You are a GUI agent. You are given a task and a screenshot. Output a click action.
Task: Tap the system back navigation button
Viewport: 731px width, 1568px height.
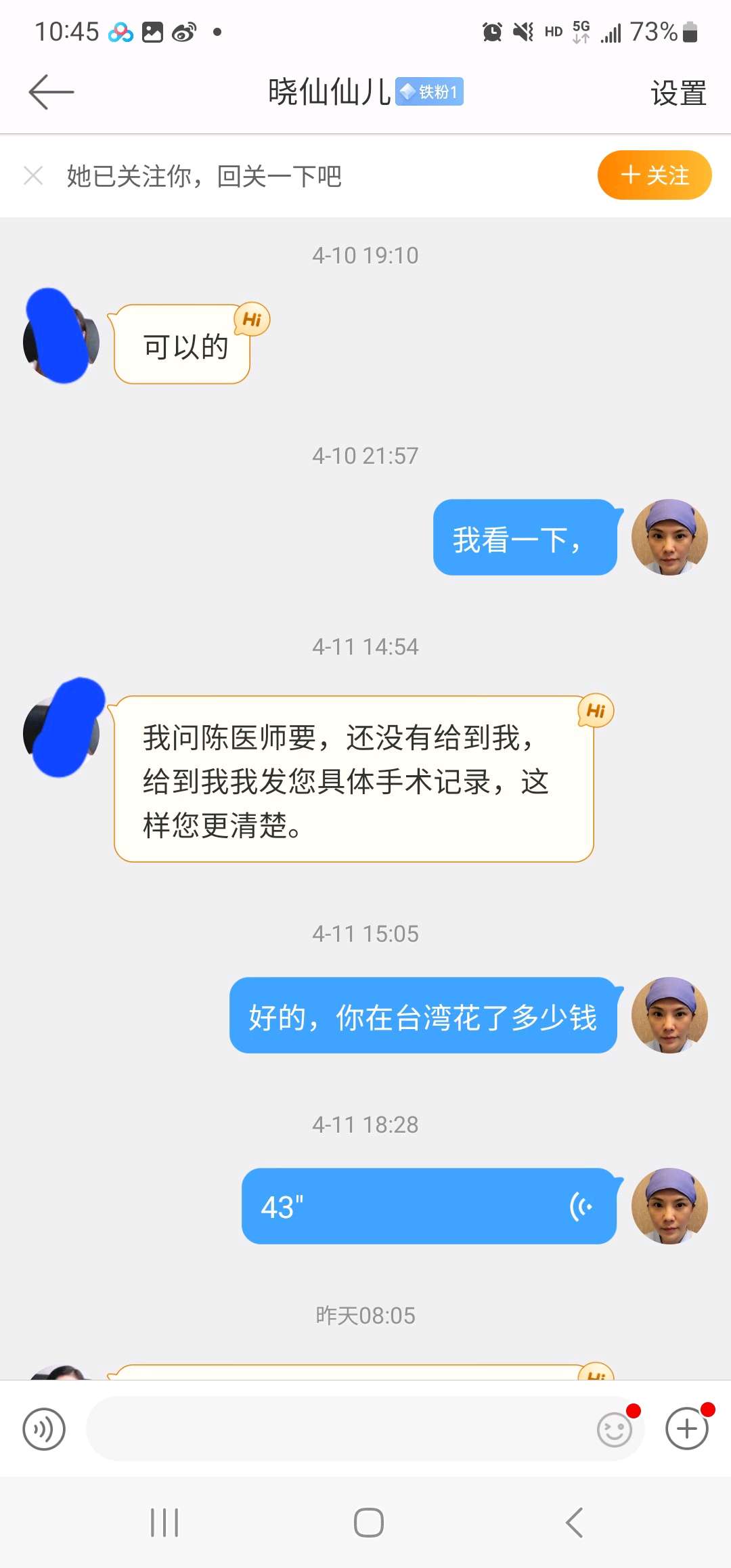coord(574,1523)
